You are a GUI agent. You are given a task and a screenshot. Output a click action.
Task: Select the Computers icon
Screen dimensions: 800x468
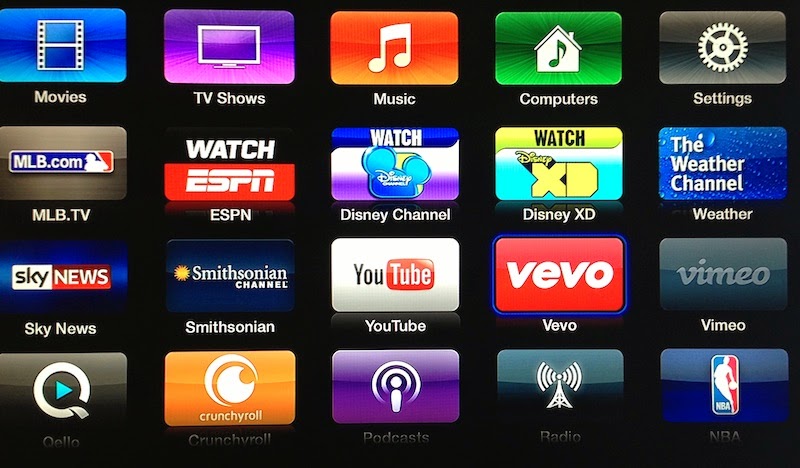pos(558,46)
